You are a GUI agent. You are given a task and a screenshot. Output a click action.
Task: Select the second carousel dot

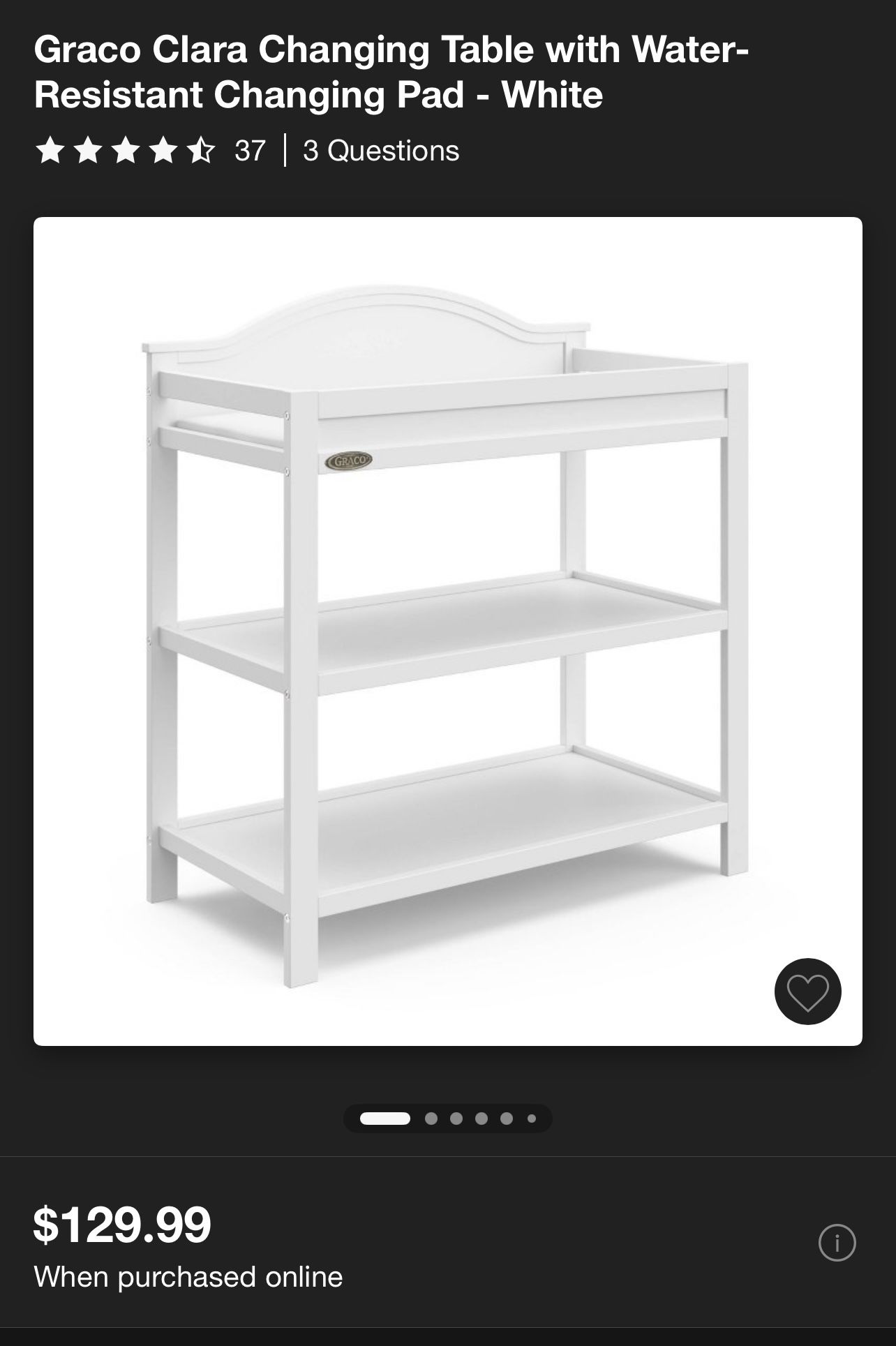coord(431,1118)
